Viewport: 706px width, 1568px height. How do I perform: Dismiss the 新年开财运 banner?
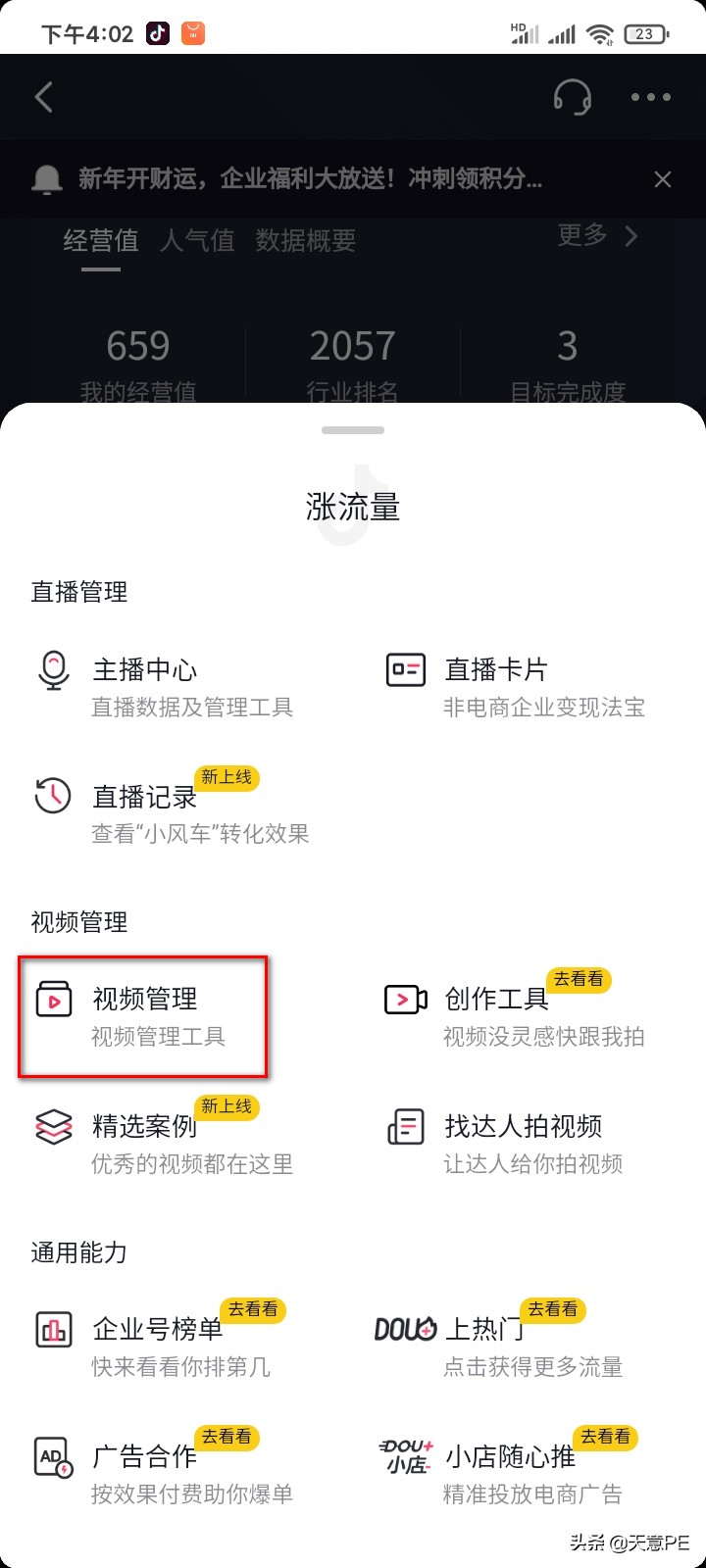[x=663, y=179]
